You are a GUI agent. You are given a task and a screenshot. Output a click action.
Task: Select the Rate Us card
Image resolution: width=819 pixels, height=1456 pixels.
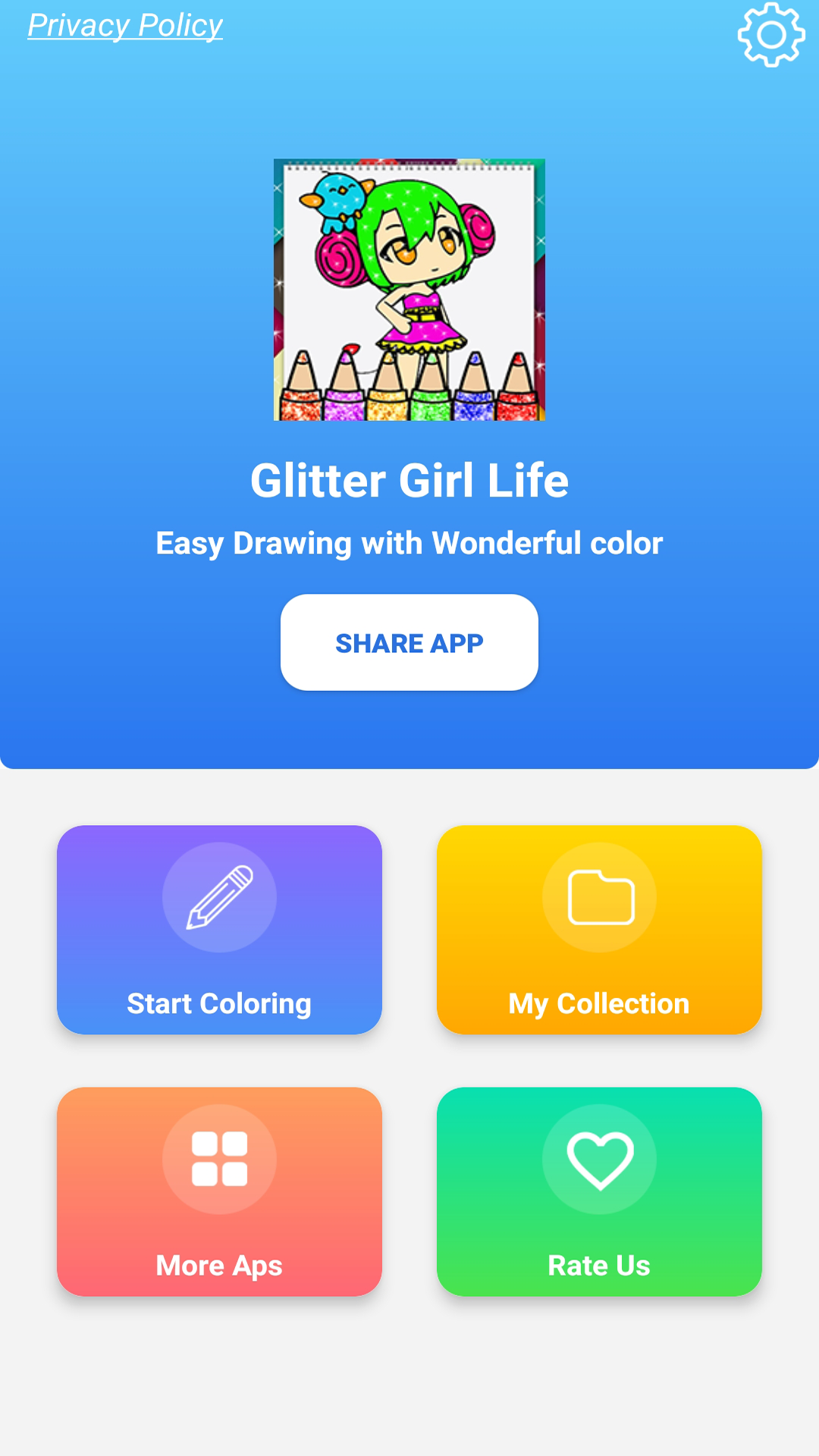coord(600,1192)
